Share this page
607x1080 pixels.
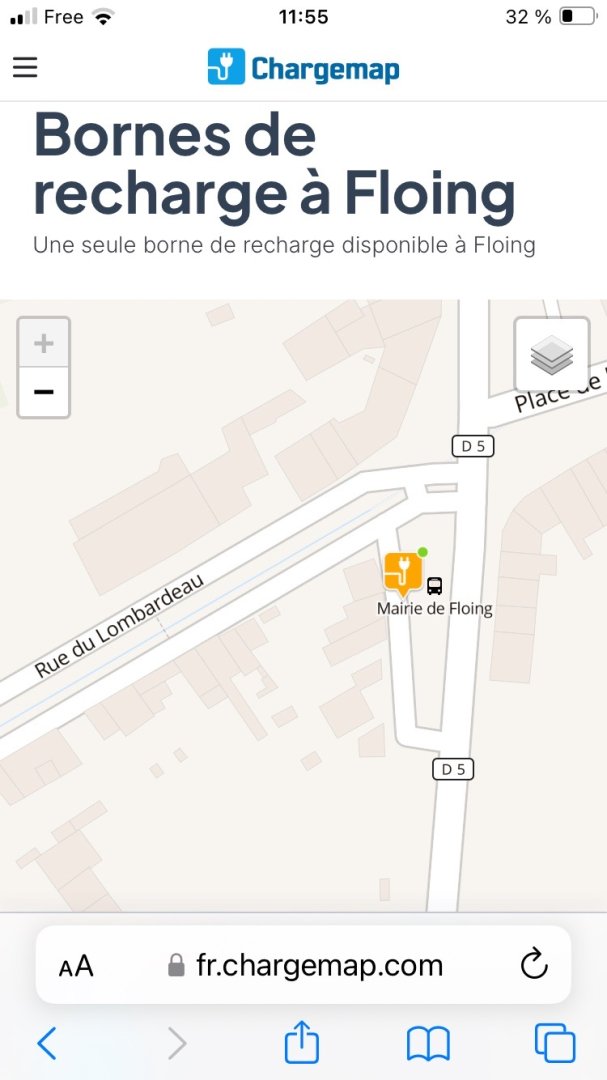(301, 1044)
